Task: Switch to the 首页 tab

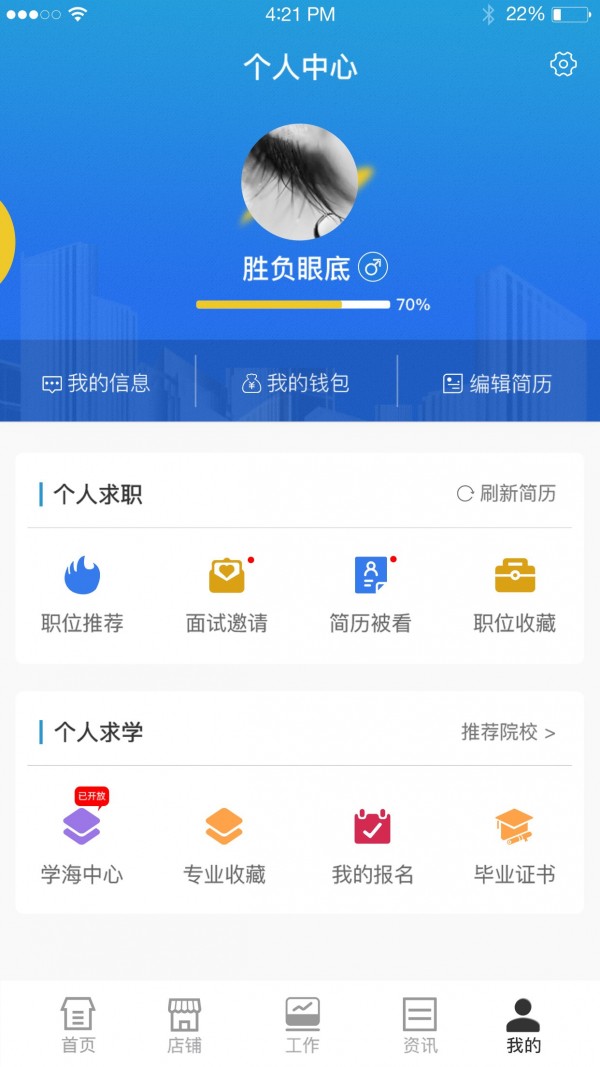Action: pyautogui.click(x=78, y=1025)
